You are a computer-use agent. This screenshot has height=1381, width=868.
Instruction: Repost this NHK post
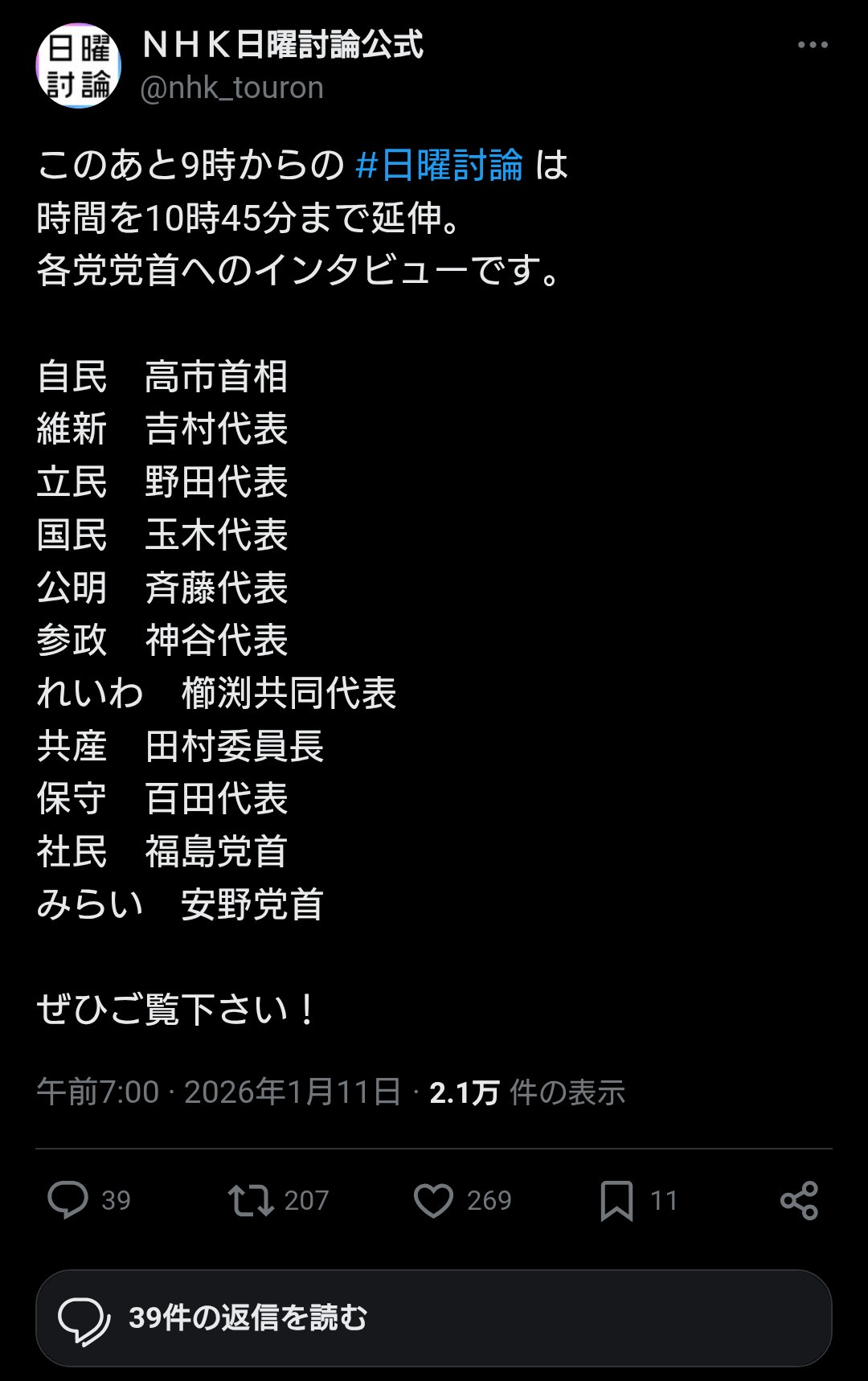(x=252, y=1200)
